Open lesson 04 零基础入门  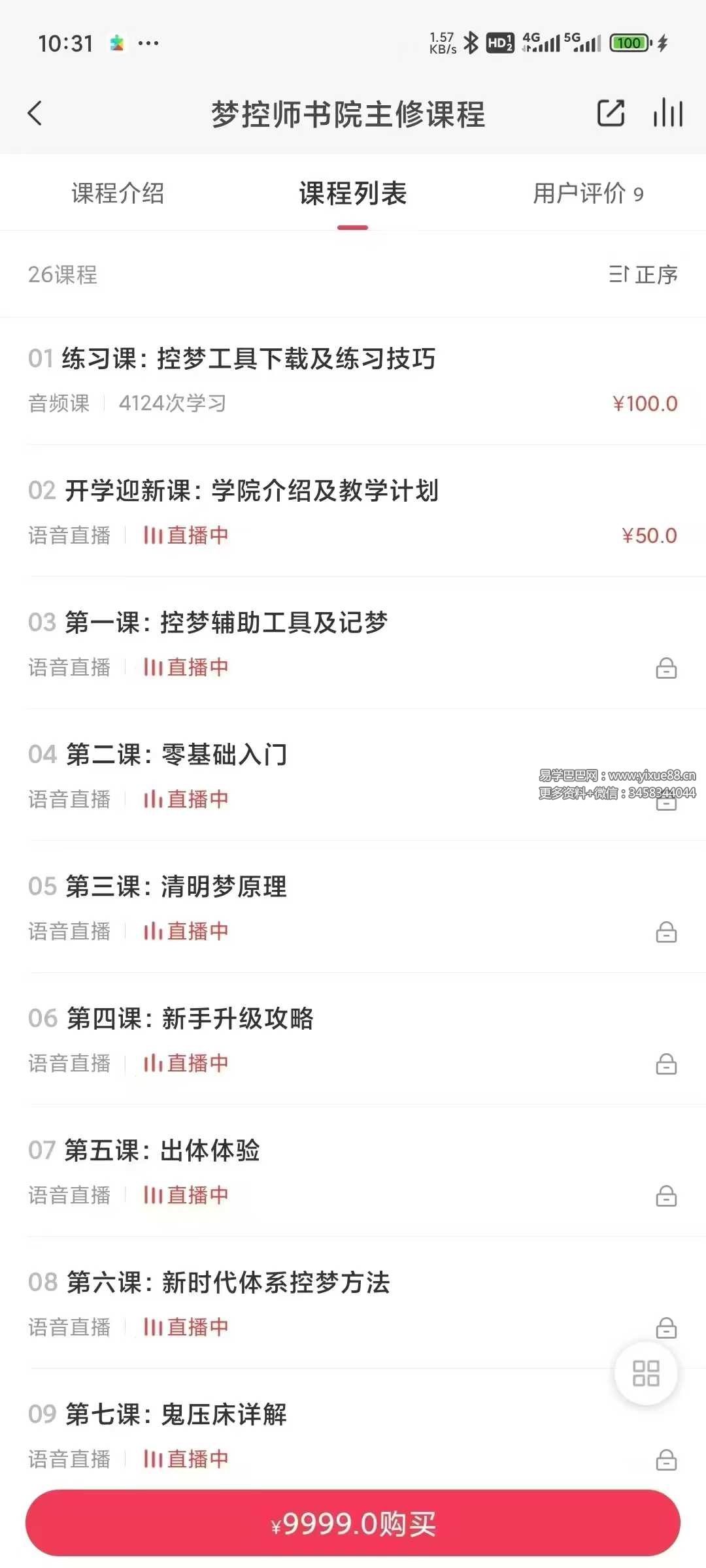(x=176, y=755)
